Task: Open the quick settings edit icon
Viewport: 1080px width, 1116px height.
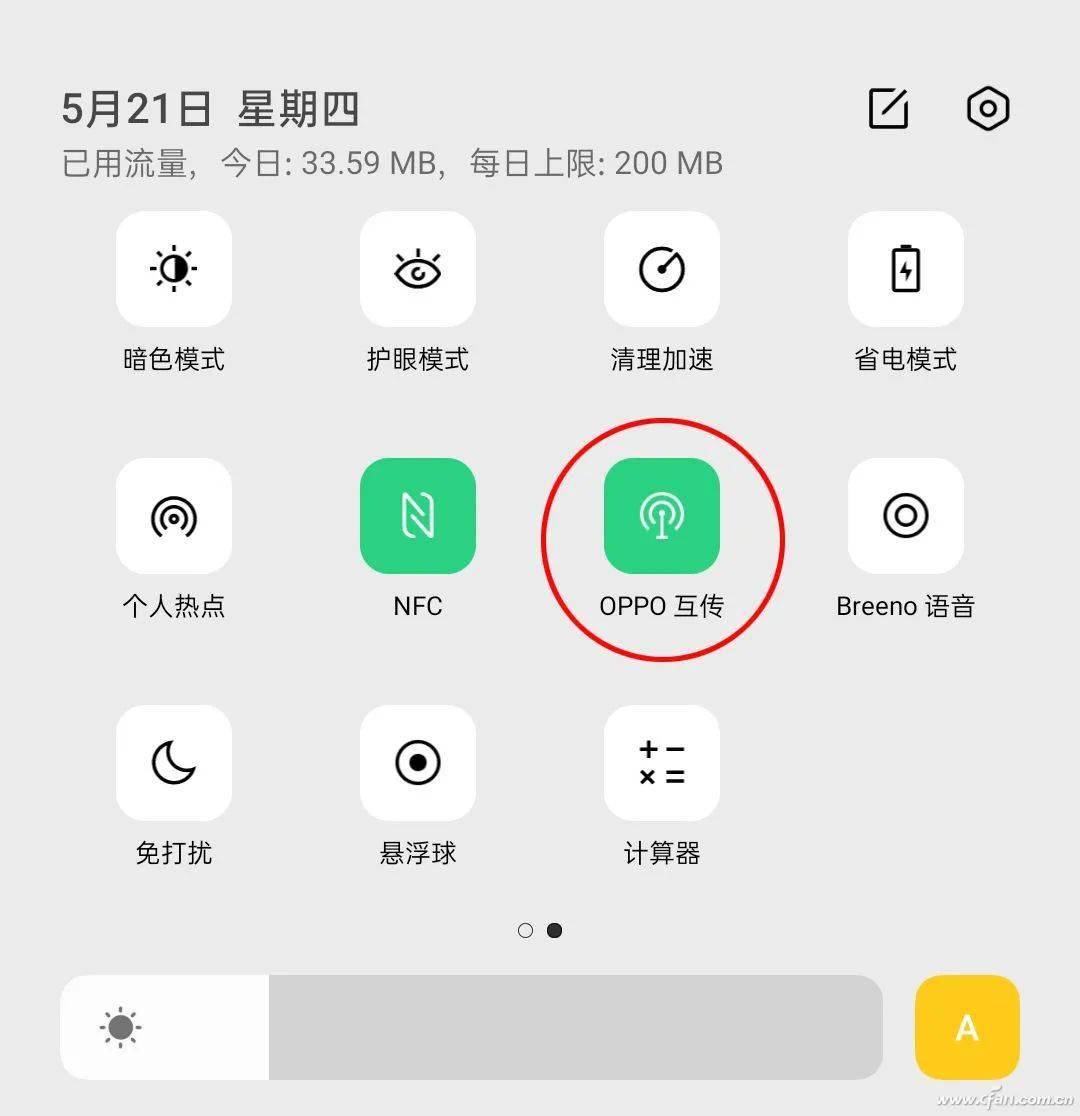Action: pos(888,109)
